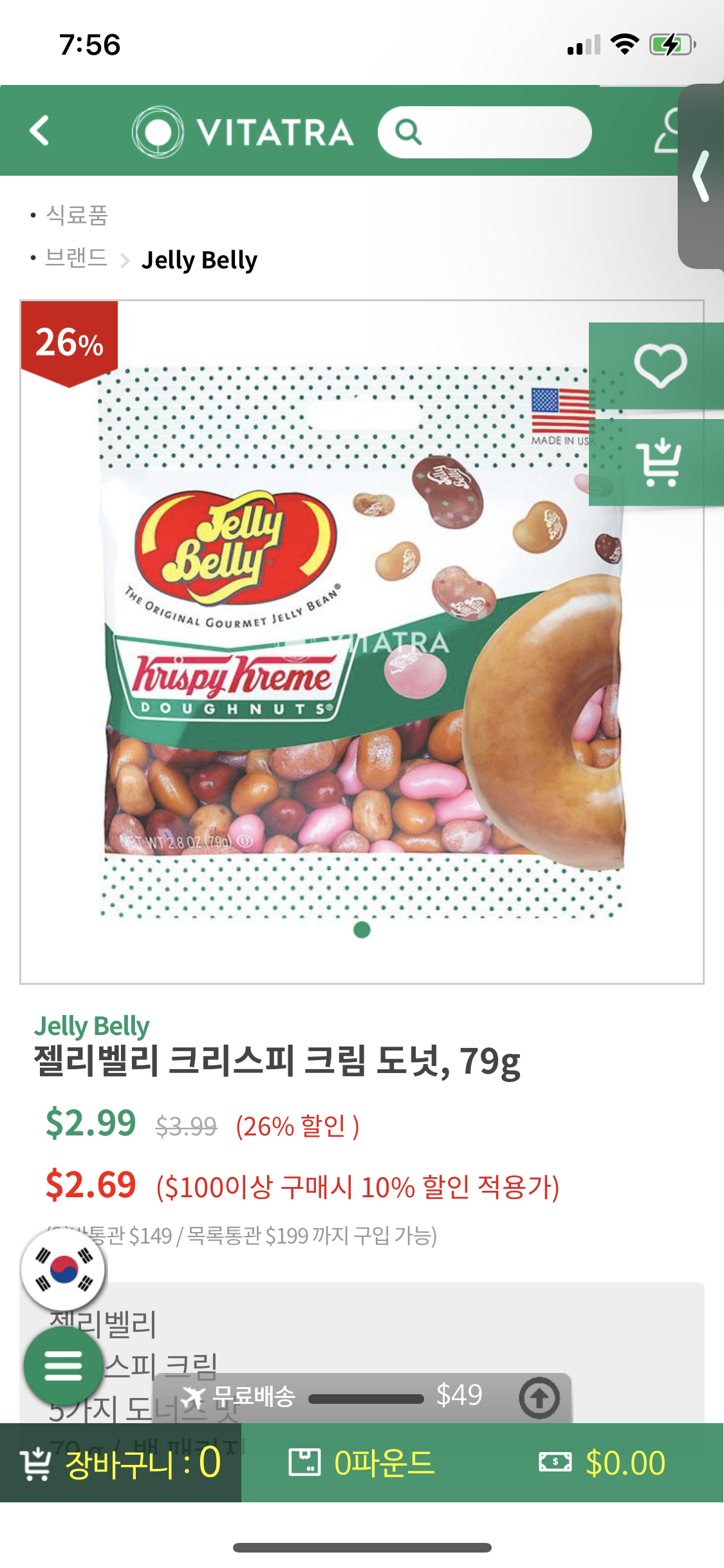Open the green Jelly Belly brand link
Screen dimensions: 724x1568
click(91, 1026)
